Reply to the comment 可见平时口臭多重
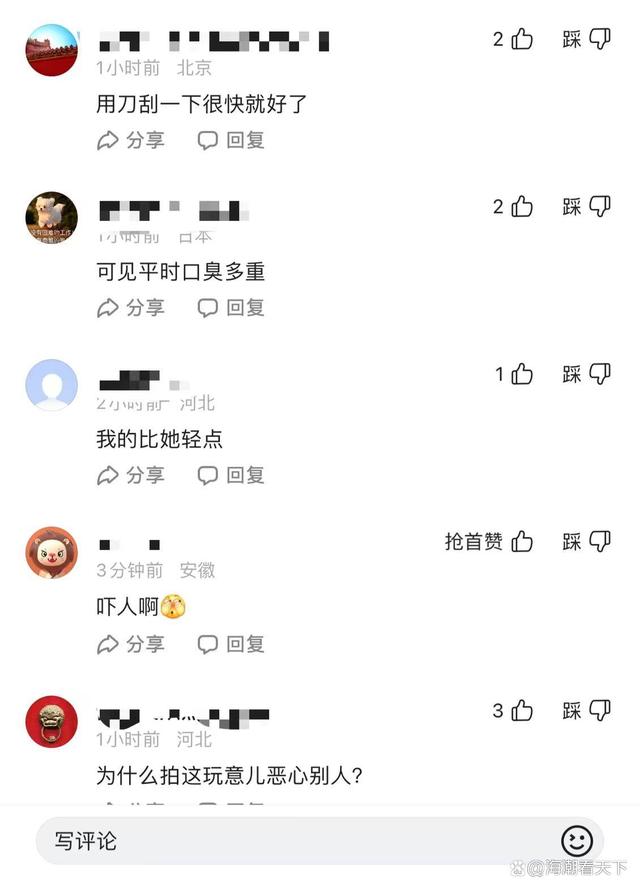The height and width of the screenshot is (890, 640). click(231, 308)
